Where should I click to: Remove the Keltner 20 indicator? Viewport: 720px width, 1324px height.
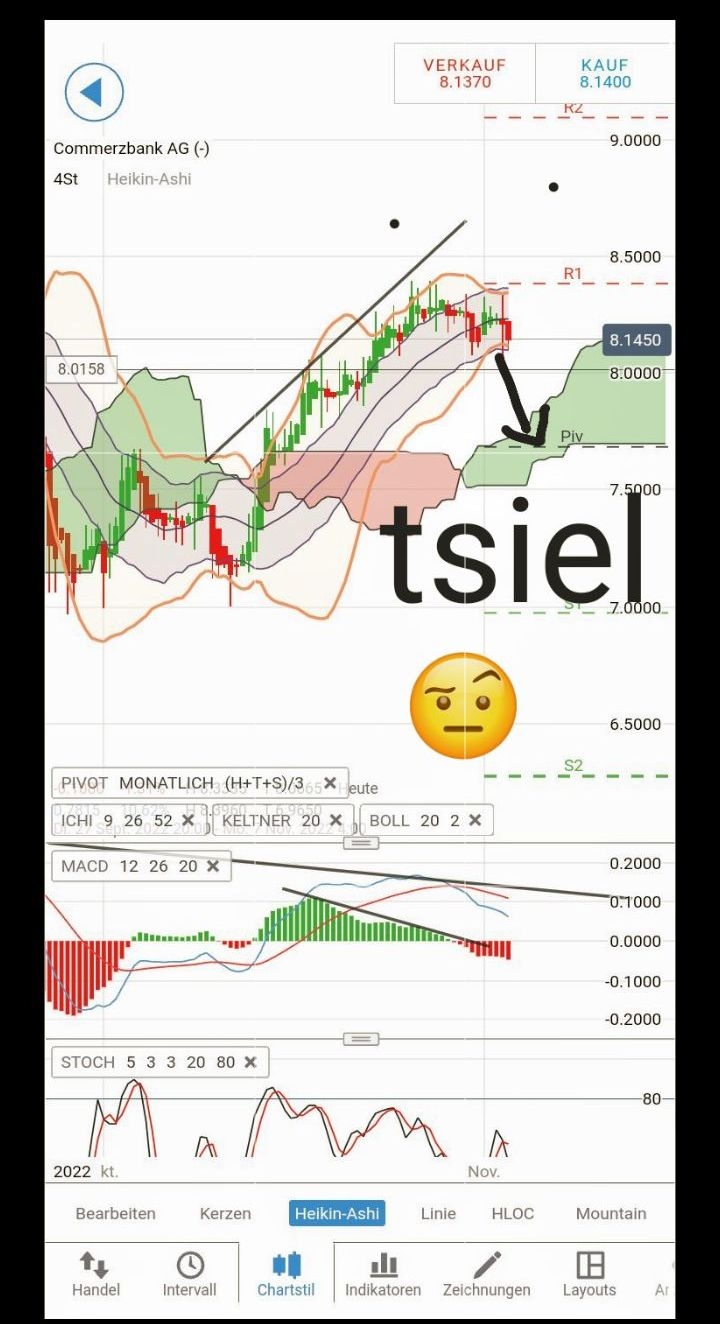pos(335,820)
